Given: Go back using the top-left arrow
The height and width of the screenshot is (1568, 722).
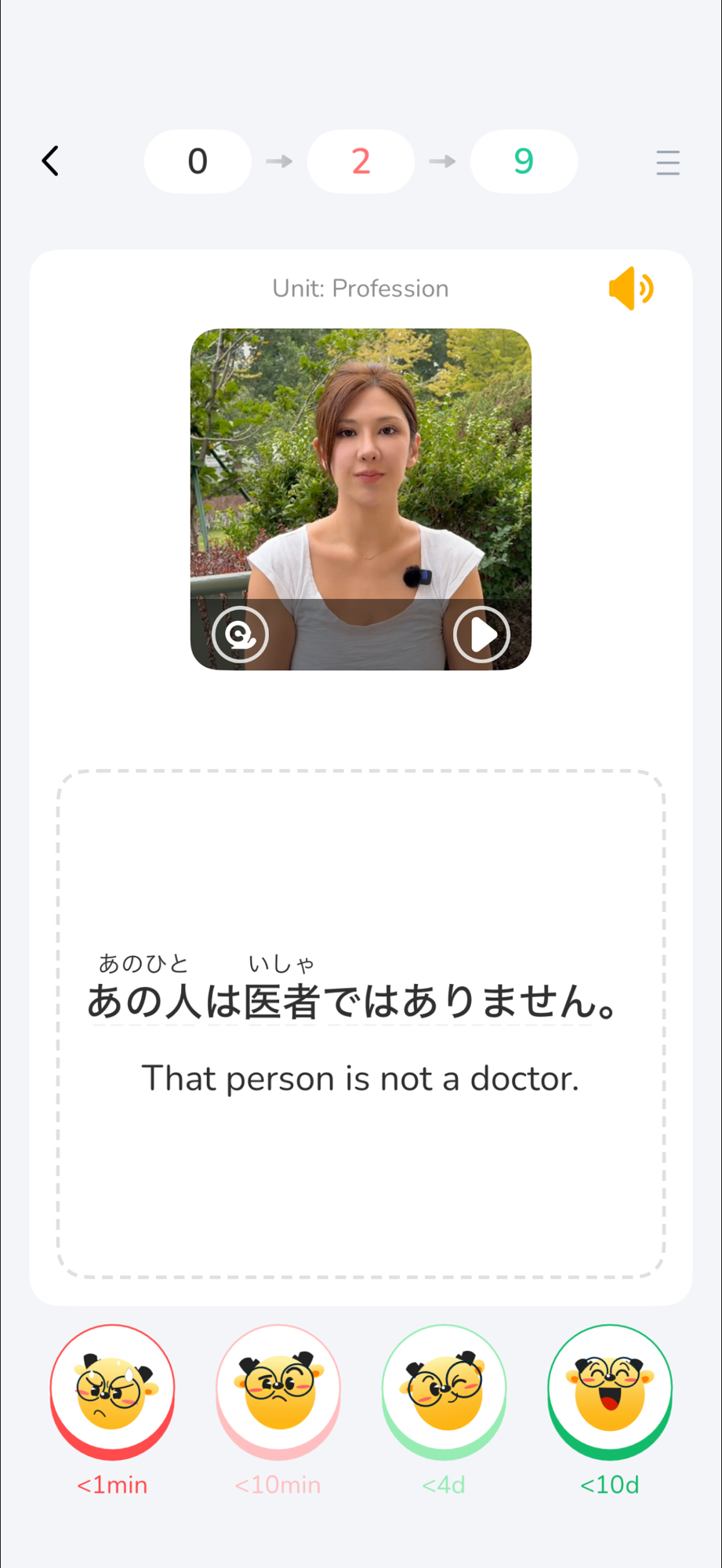Looking at the screenshot, I should [x=50, y=162].
